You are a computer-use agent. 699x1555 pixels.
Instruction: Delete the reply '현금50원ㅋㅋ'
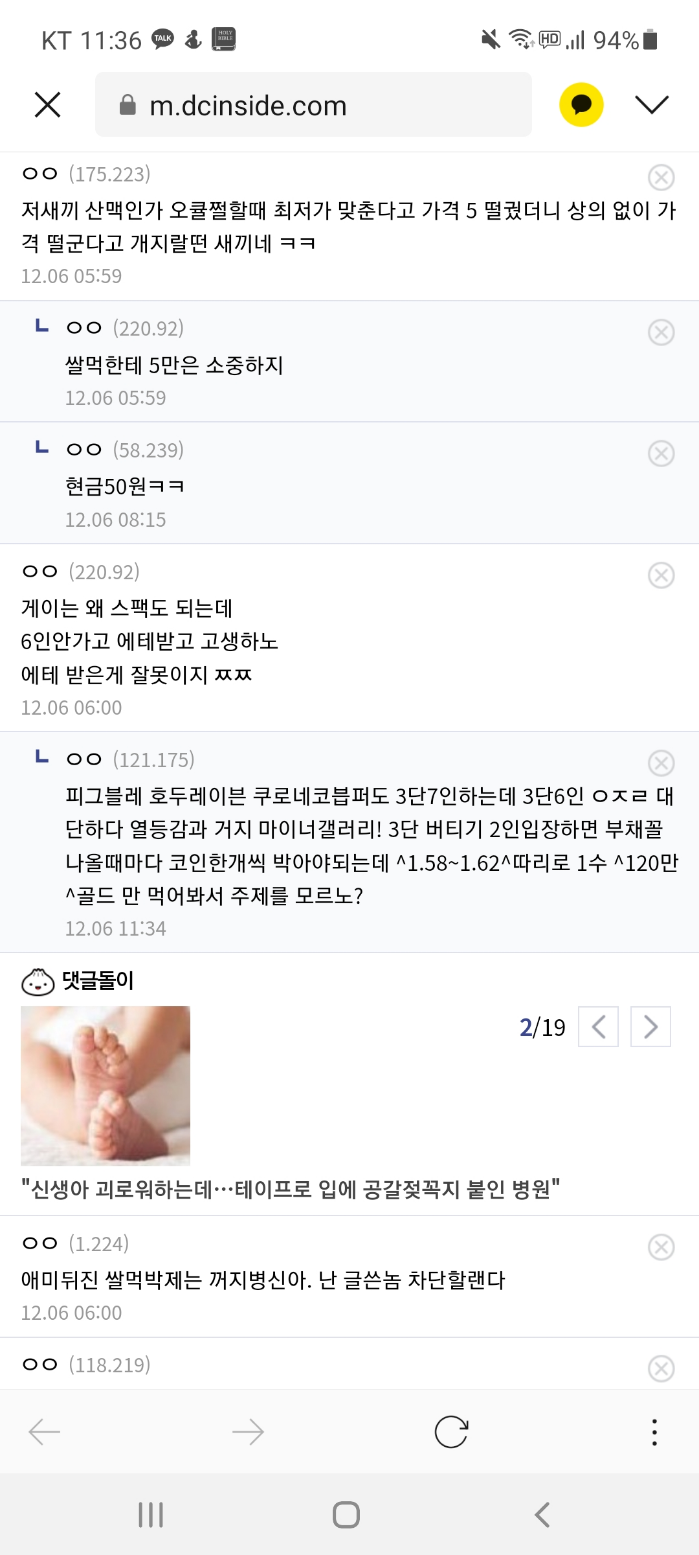pyautogui.click(x=661, y=453)
